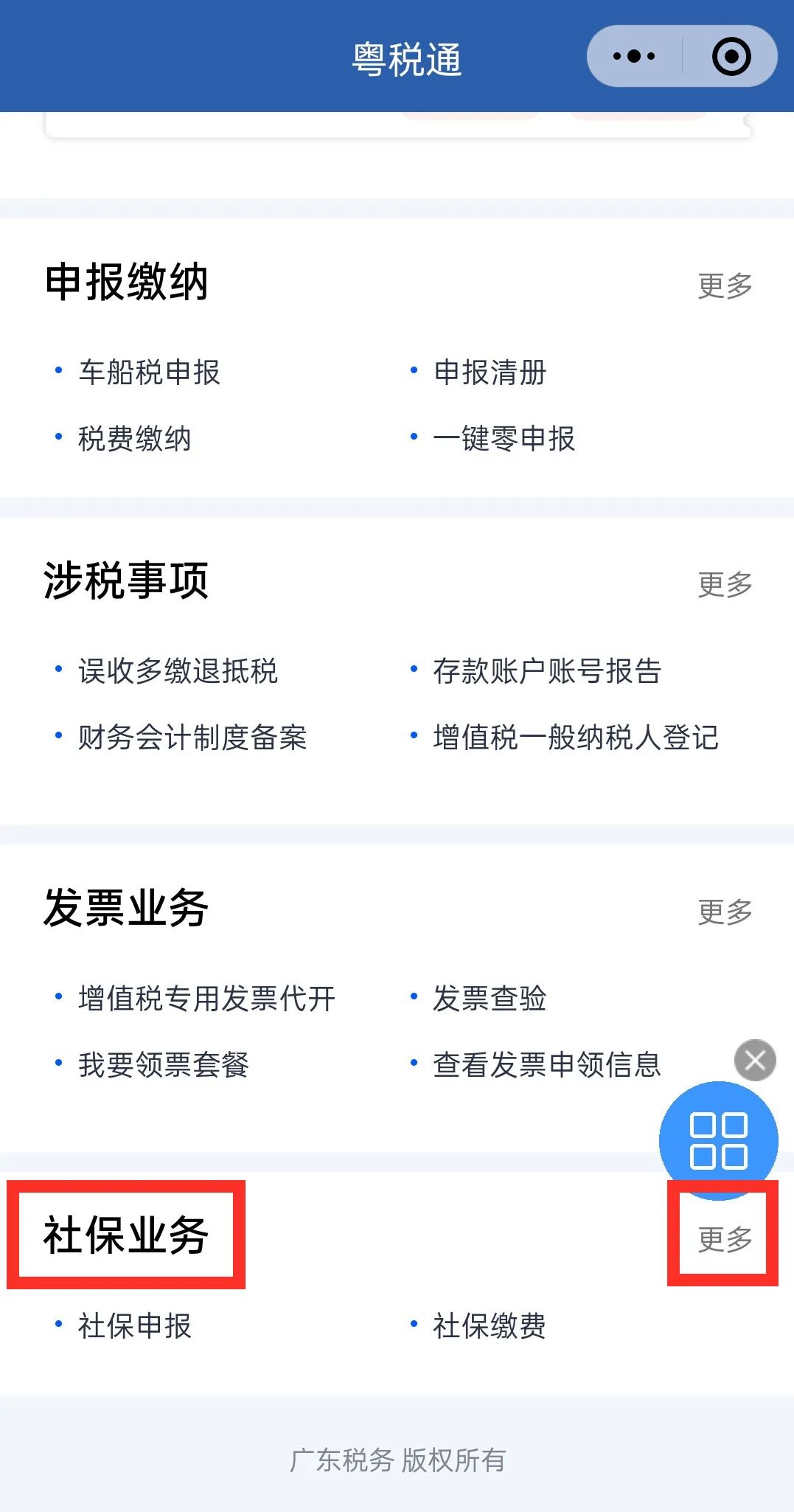Open 误收多缴退抵税
This screenshot has height=1512, width=794.
pos(178,671)
